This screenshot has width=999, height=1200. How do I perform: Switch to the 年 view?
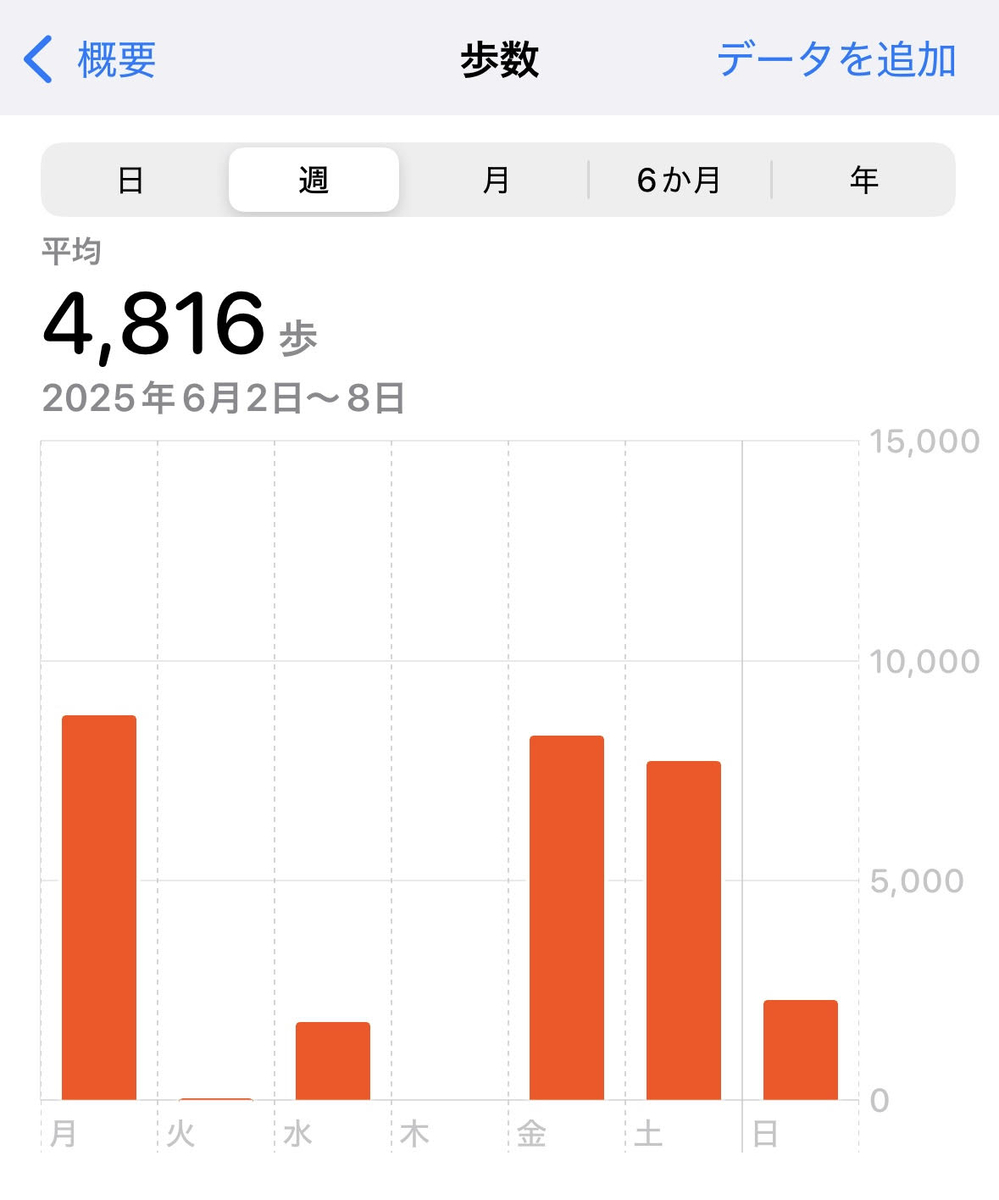tap(863, 180)
